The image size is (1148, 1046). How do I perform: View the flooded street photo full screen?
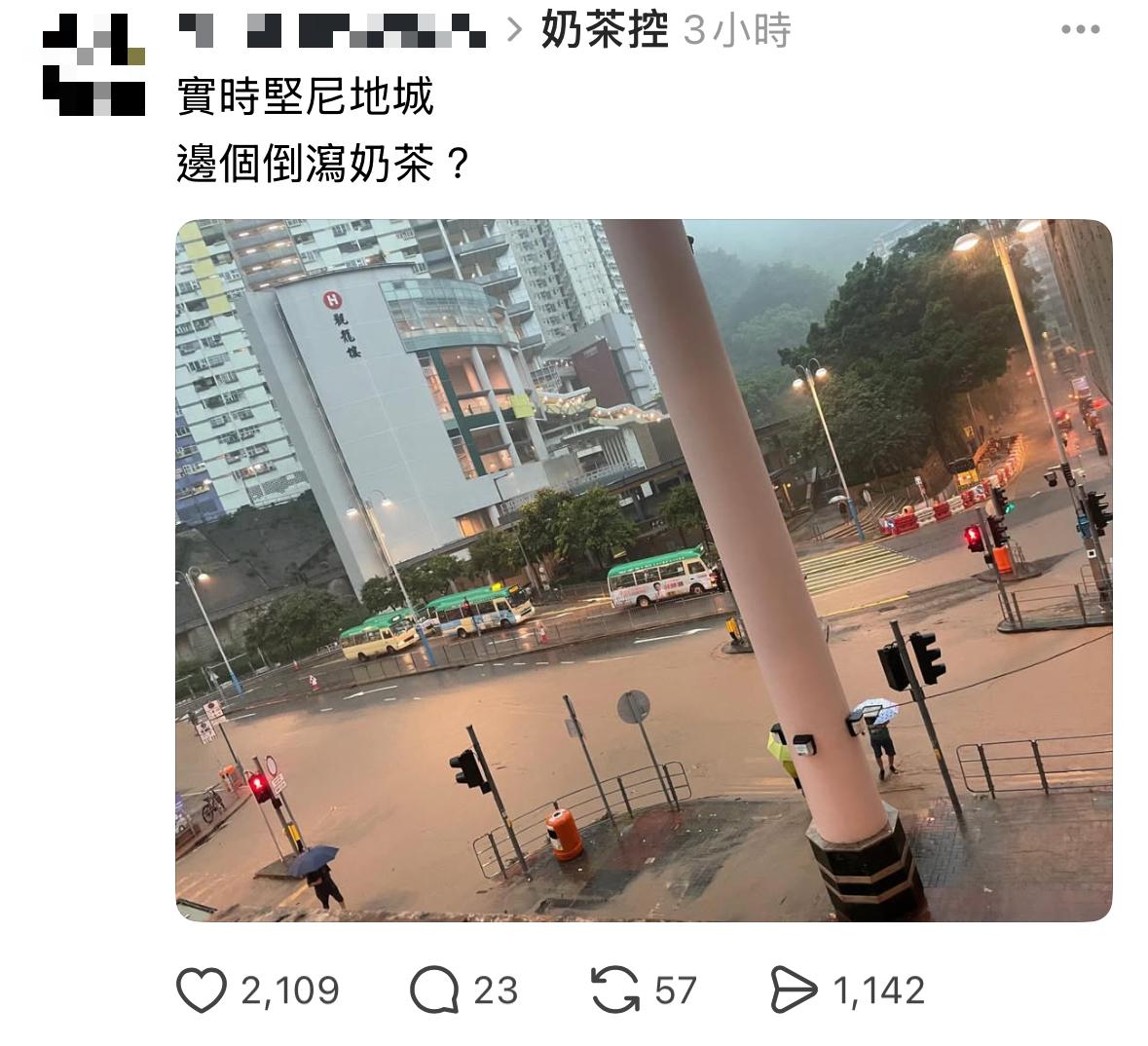[x=643, y=570]
